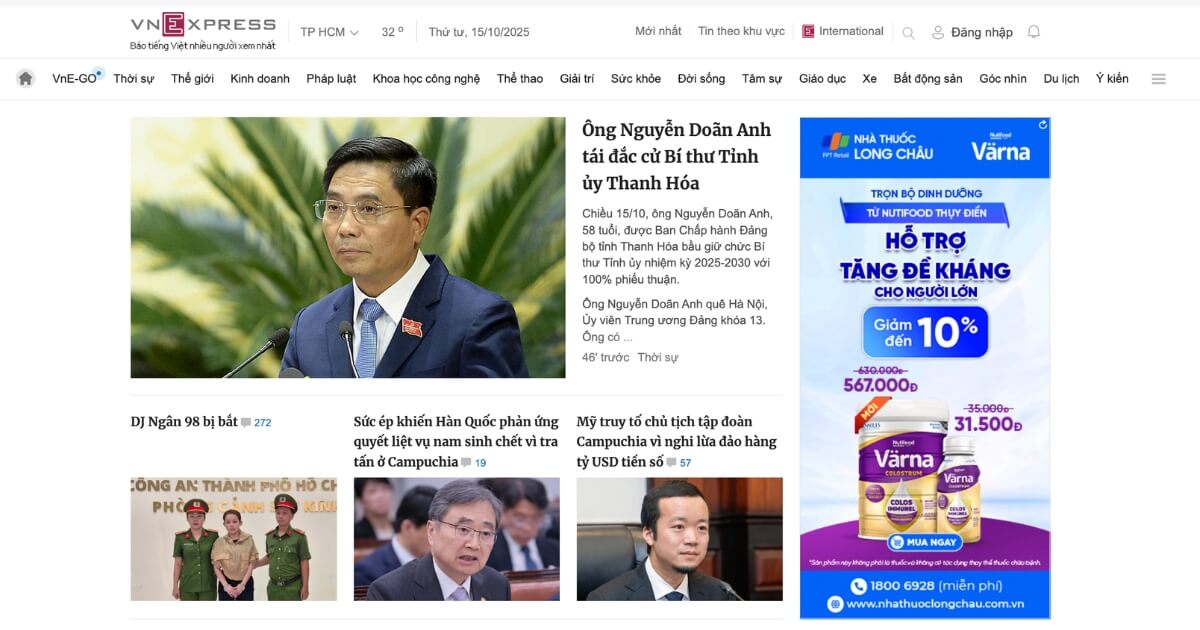This screenshot has height=630, width=1200.
Task: Open the Mỹ truy tố chủ tịch tập đoàn Campuchia article
Action: (676, 441)
